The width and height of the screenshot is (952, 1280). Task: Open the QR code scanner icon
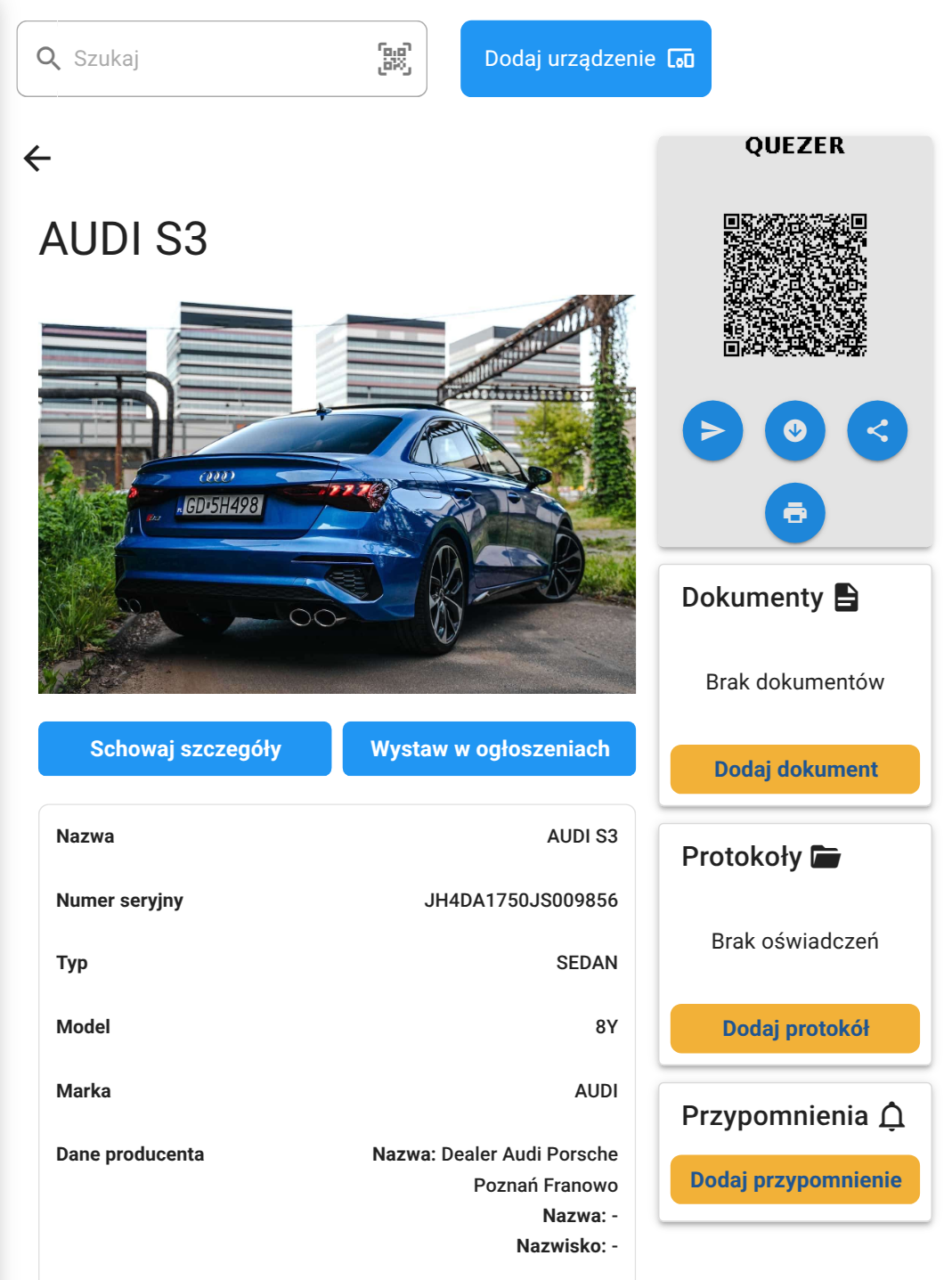tap(395, 59)
